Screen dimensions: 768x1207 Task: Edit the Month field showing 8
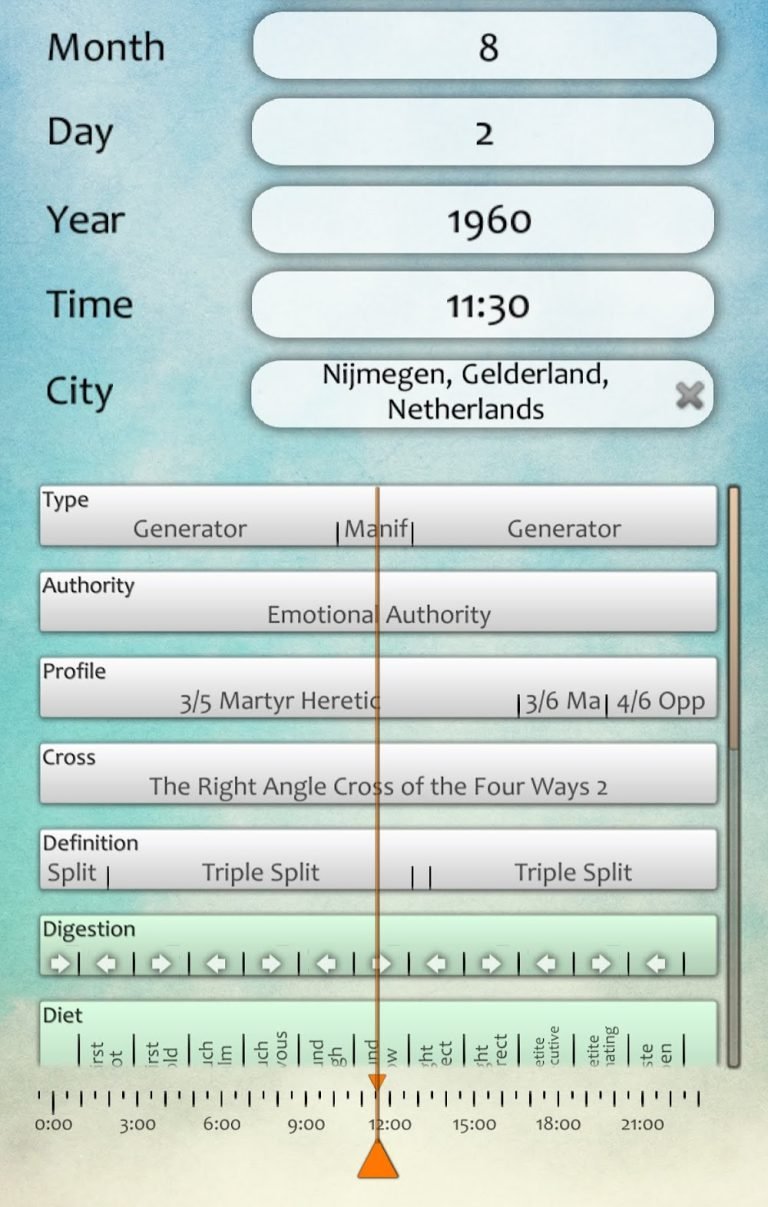tap(485, 46)
